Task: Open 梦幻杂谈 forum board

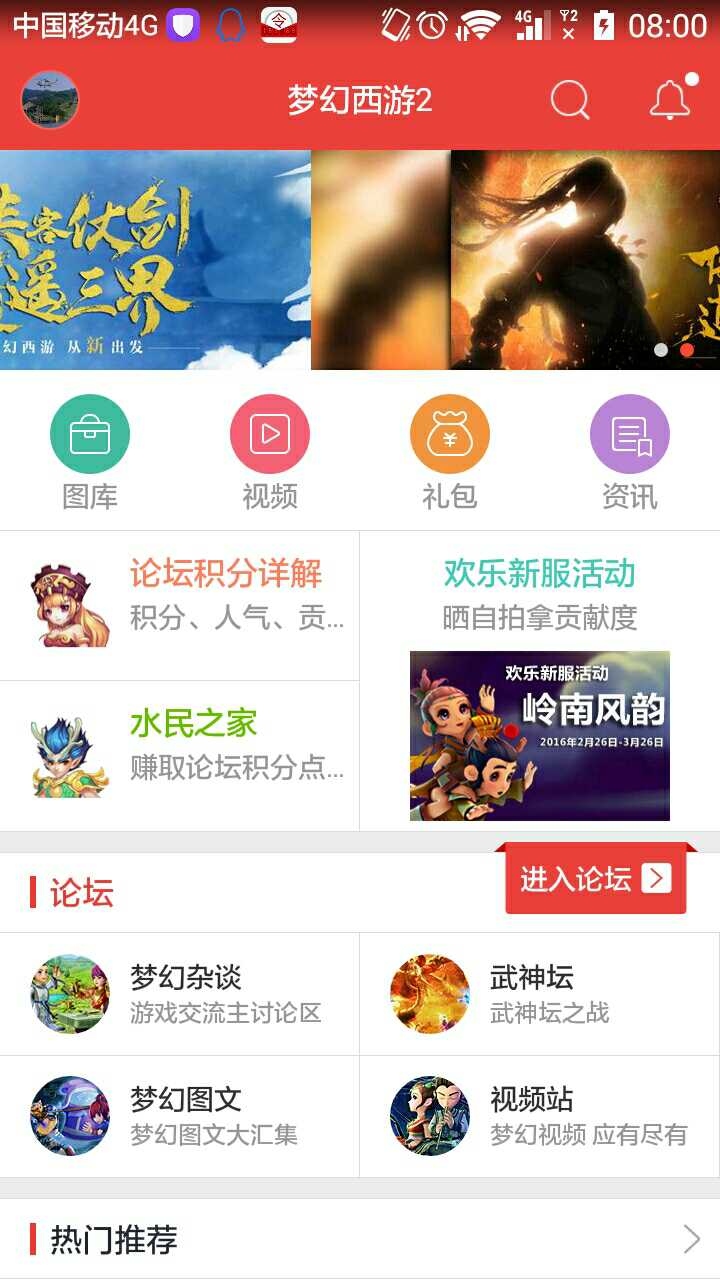Action: [x=180, y=994]
